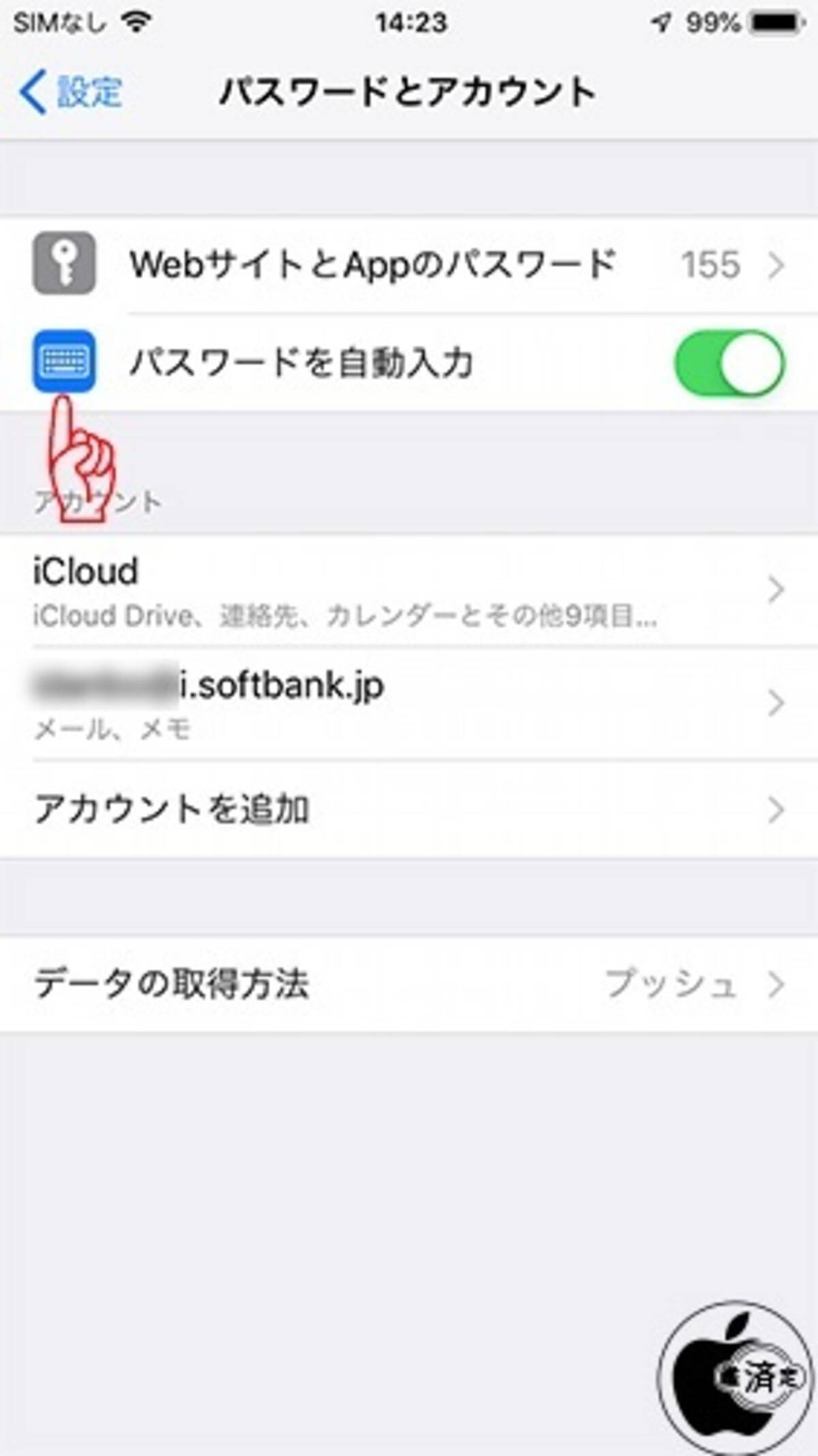Image resolution: width=818 pixels, height=1456 pixels.
Task: Tap the Wi-Fi status icon
Action: coord(135,22)
